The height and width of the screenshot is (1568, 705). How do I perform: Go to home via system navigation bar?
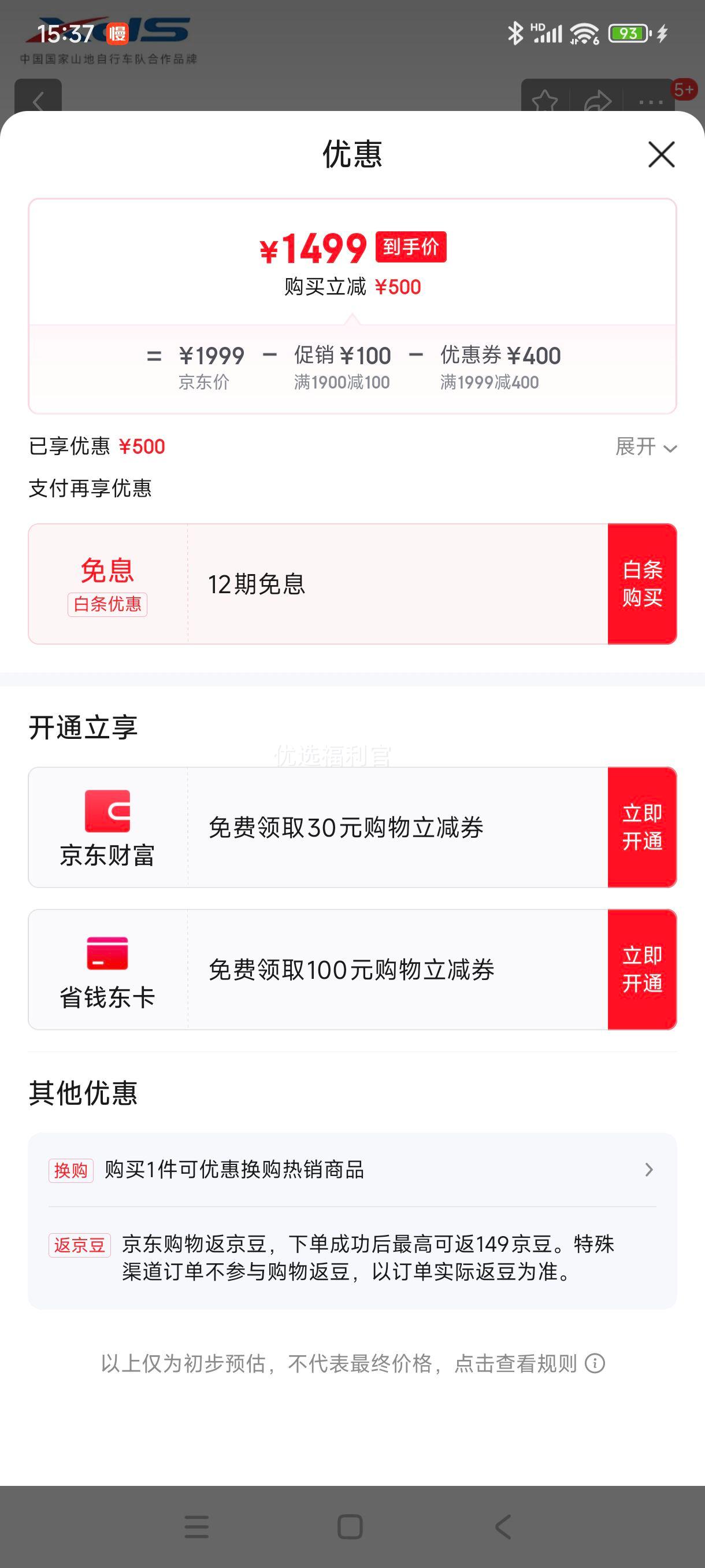350,1526
